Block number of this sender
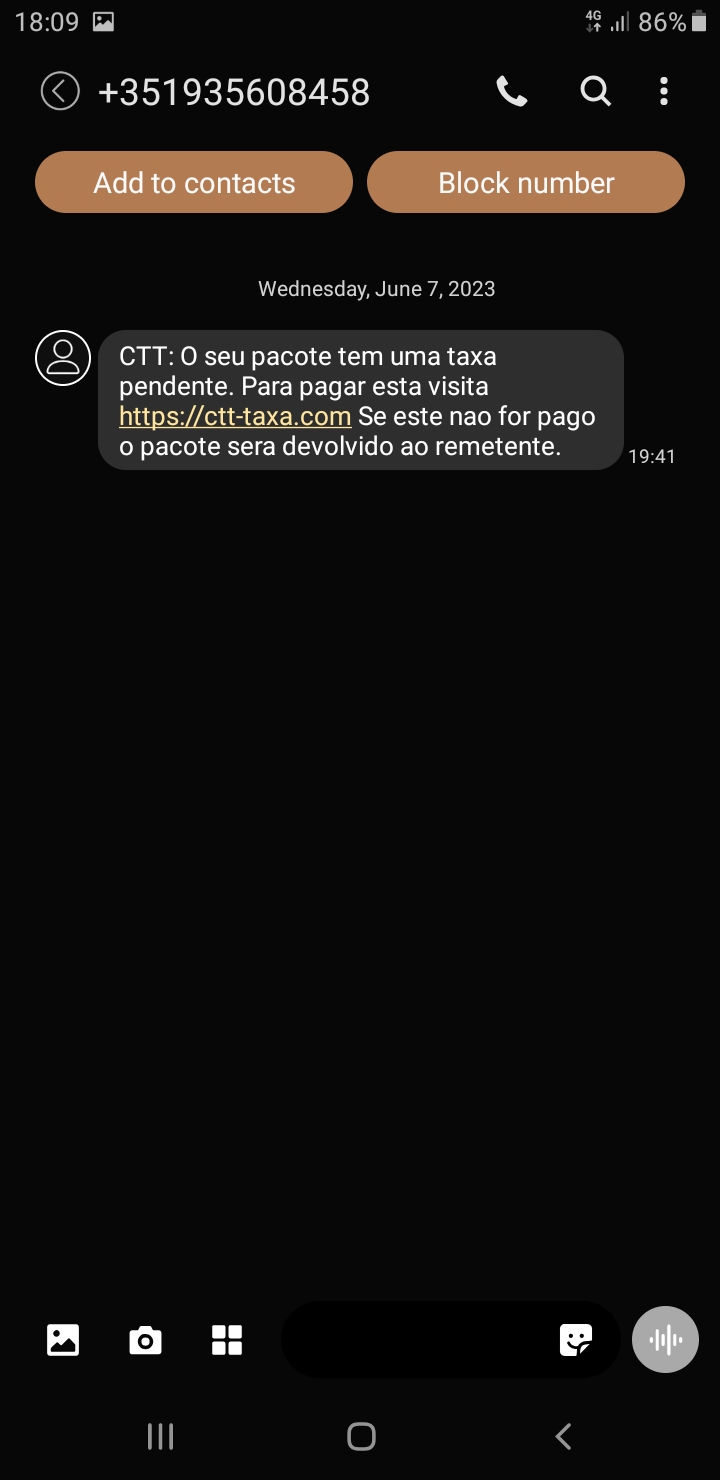The image size is (720, 1480). (x=526, y=183)
